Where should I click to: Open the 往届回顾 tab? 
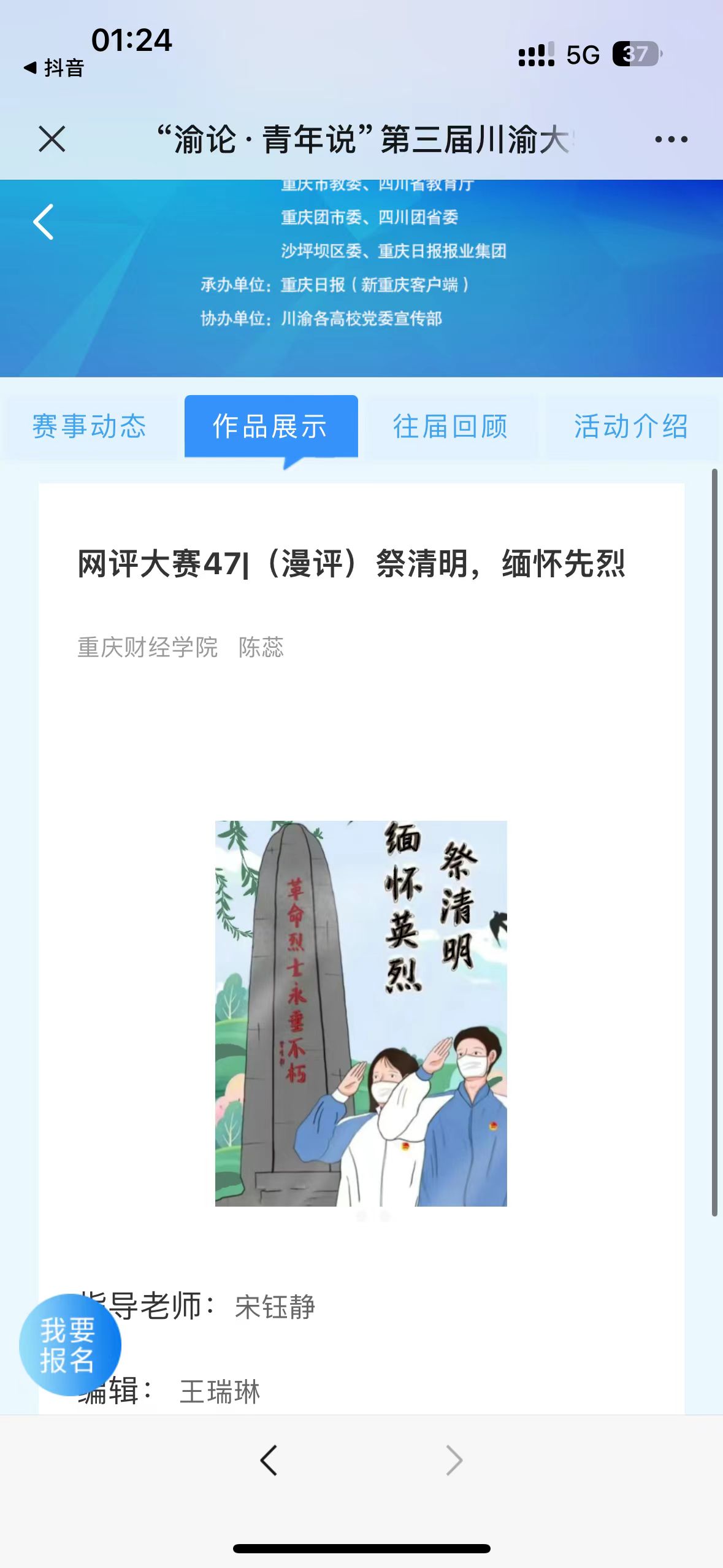pos(451,426)
